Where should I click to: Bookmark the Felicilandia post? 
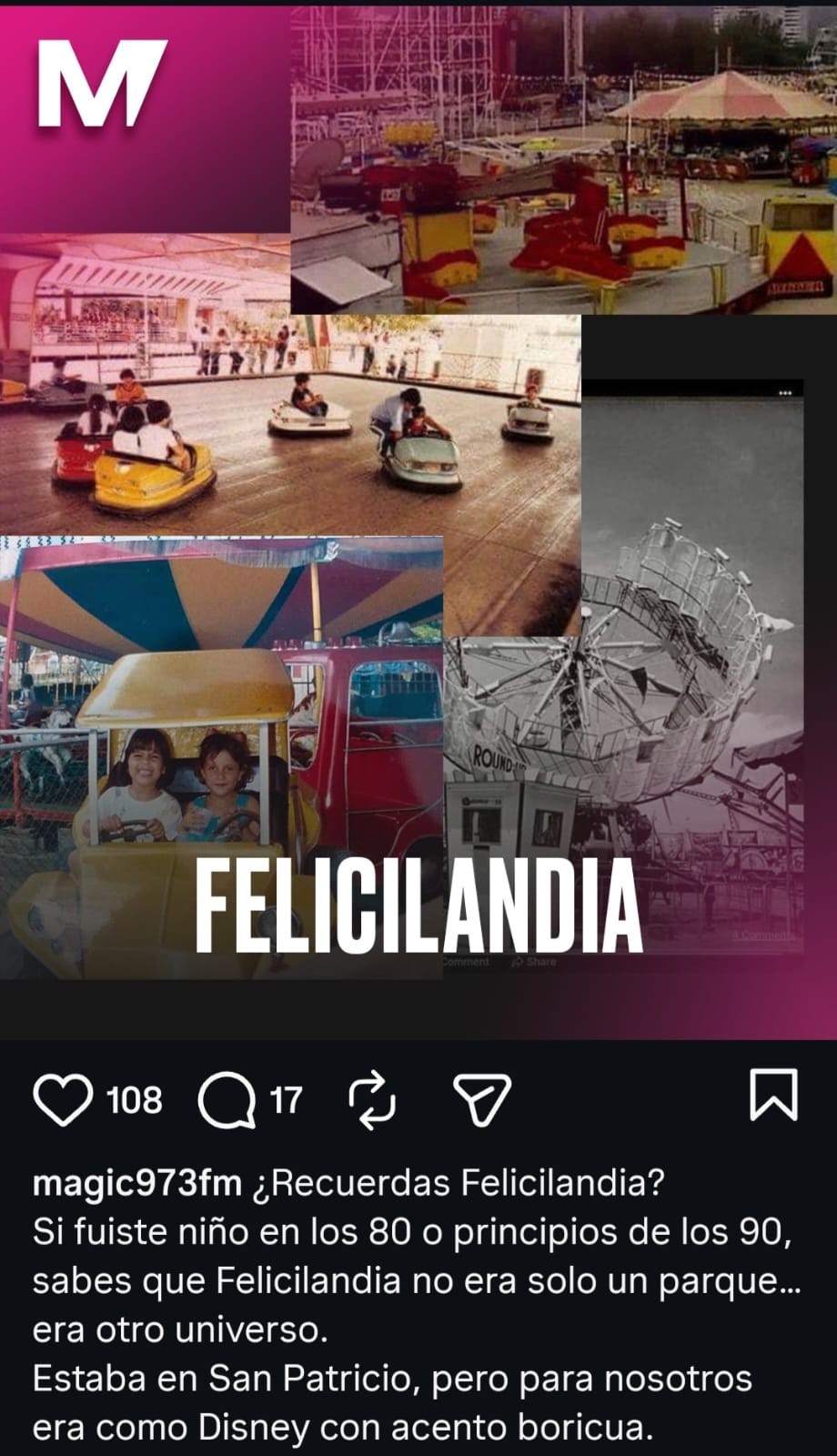(x=773, y=1095)
